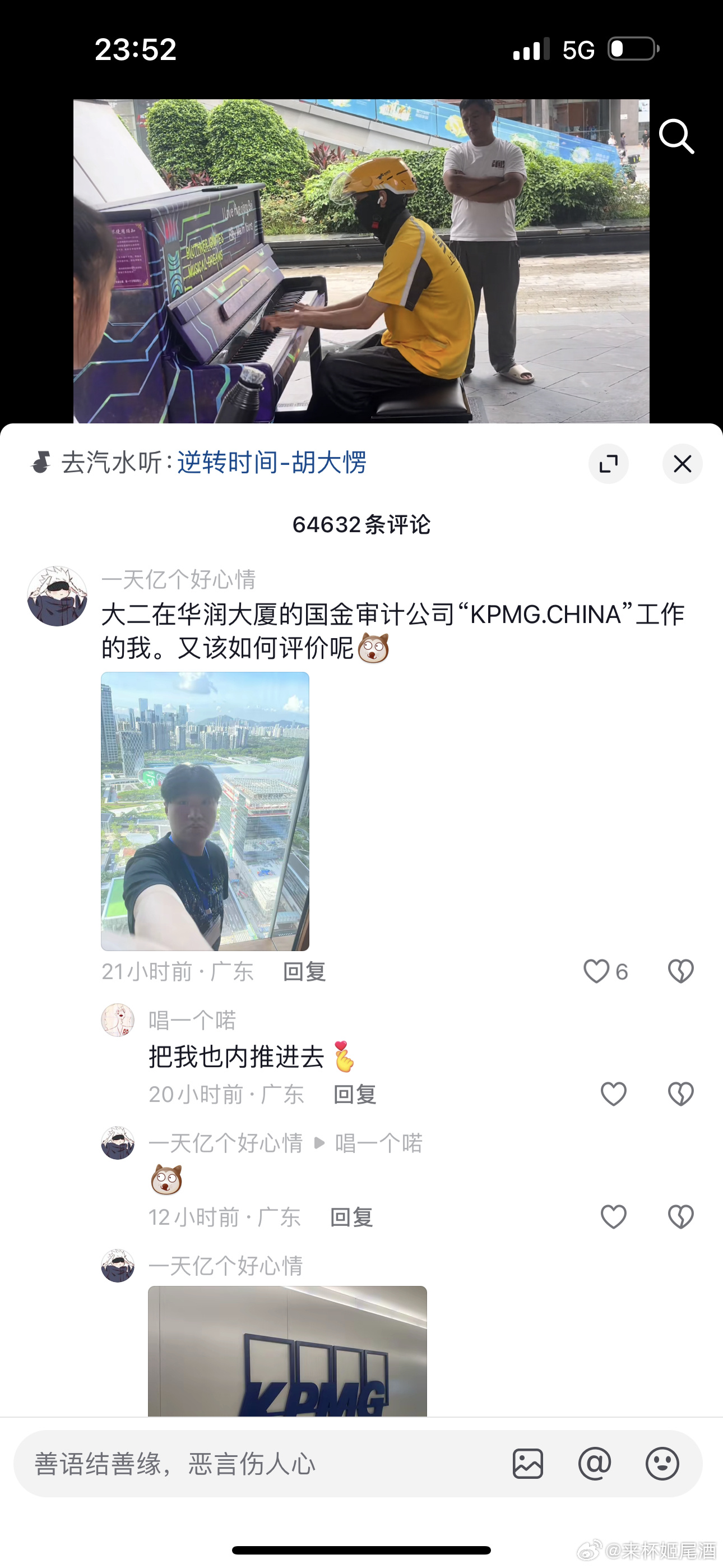Dislike the dog emoji reply from 12小时前

[680, 1217]
